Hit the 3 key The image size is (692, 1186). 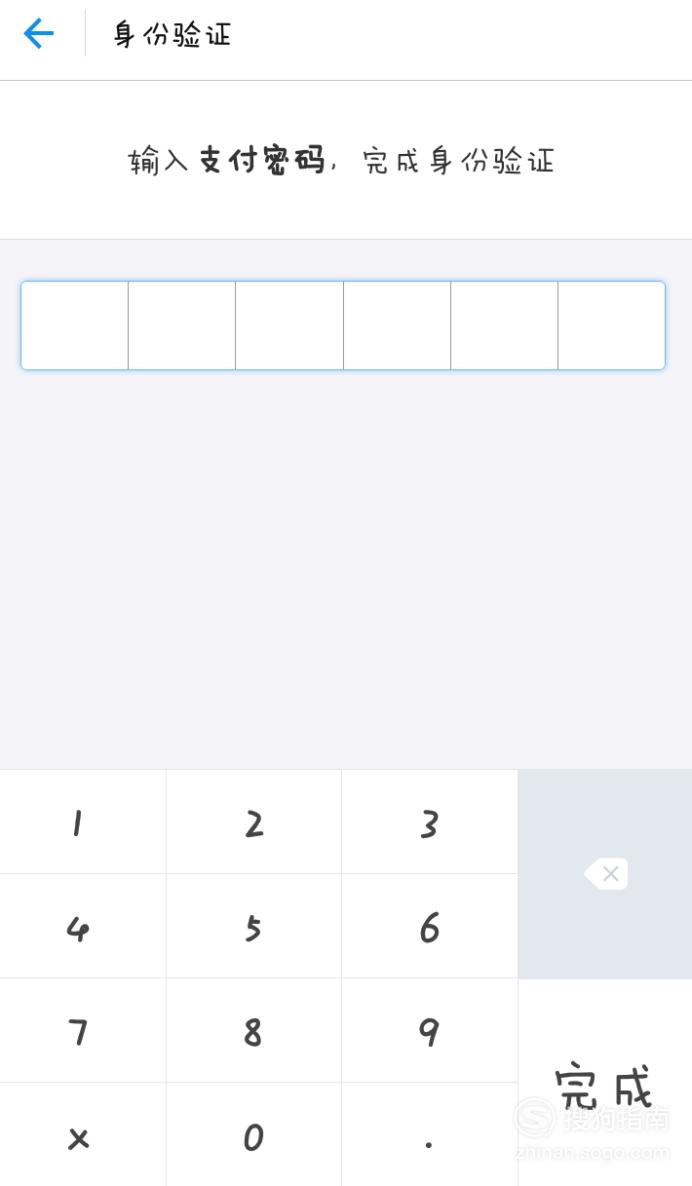(x=430, y=822)
